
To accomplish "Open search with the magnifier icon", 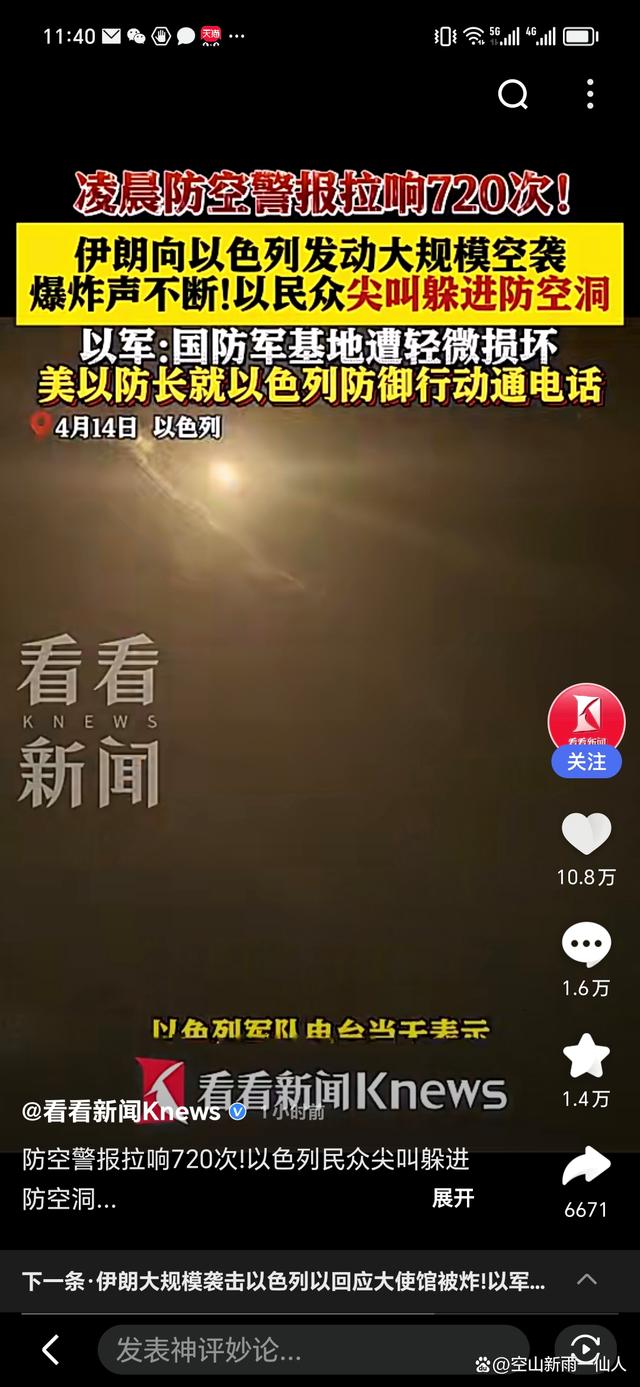I will (513, 95).
